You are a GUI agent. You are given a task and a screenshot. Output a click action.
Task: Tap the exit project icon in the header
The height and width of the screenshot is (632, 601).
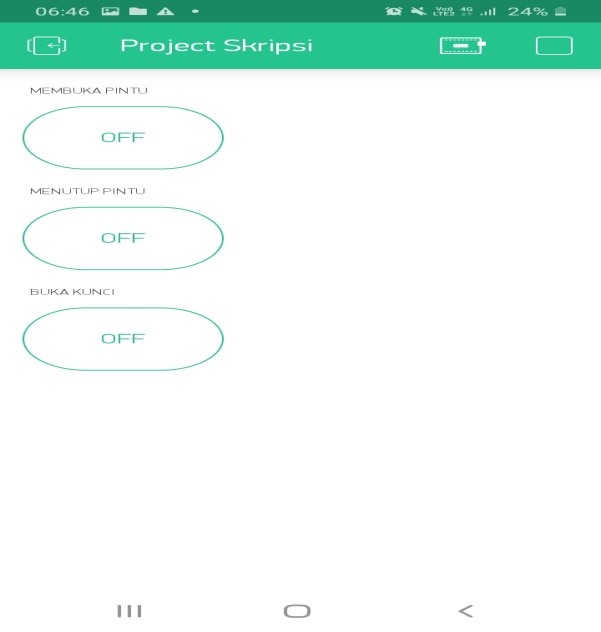point(47,46)
